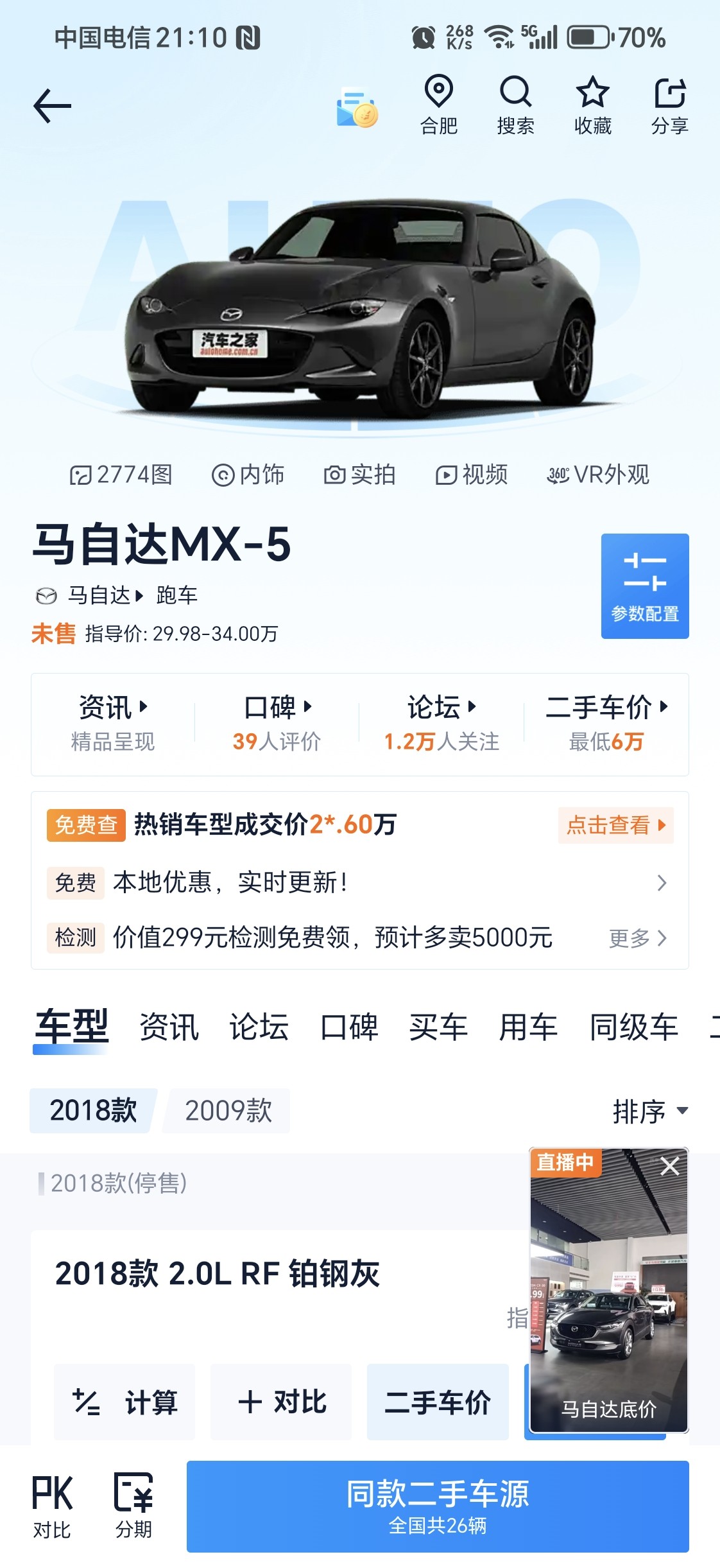This screenshot has width=720, height=1568.
Task: Open the 参数配置 specifications button
Action: (x=645, y=586)
